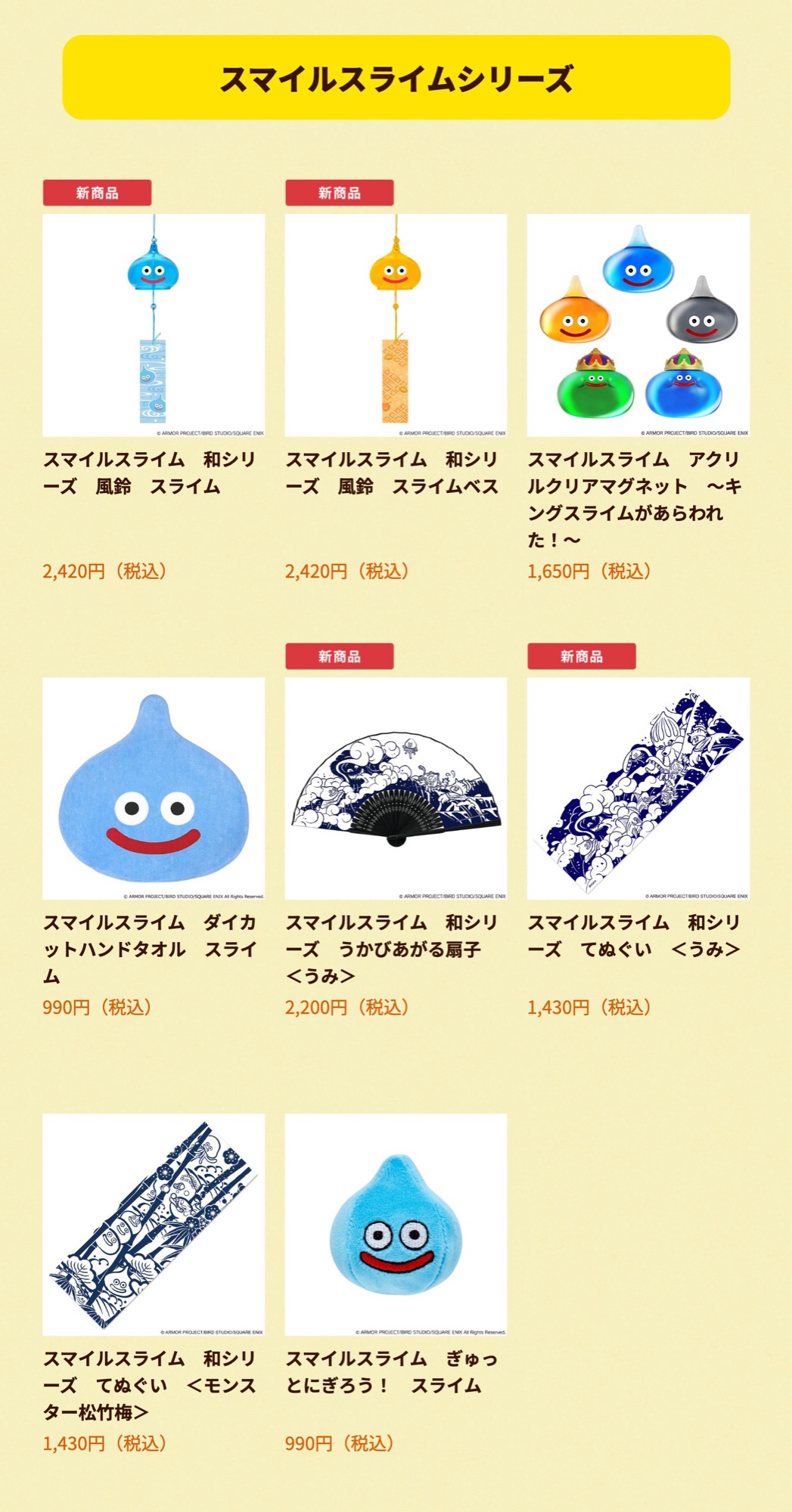This screenshot has width=792, height=1512.
Task: Open the blue スライム 風鈴 wind chime product
Action: click(x=154, y=325)
